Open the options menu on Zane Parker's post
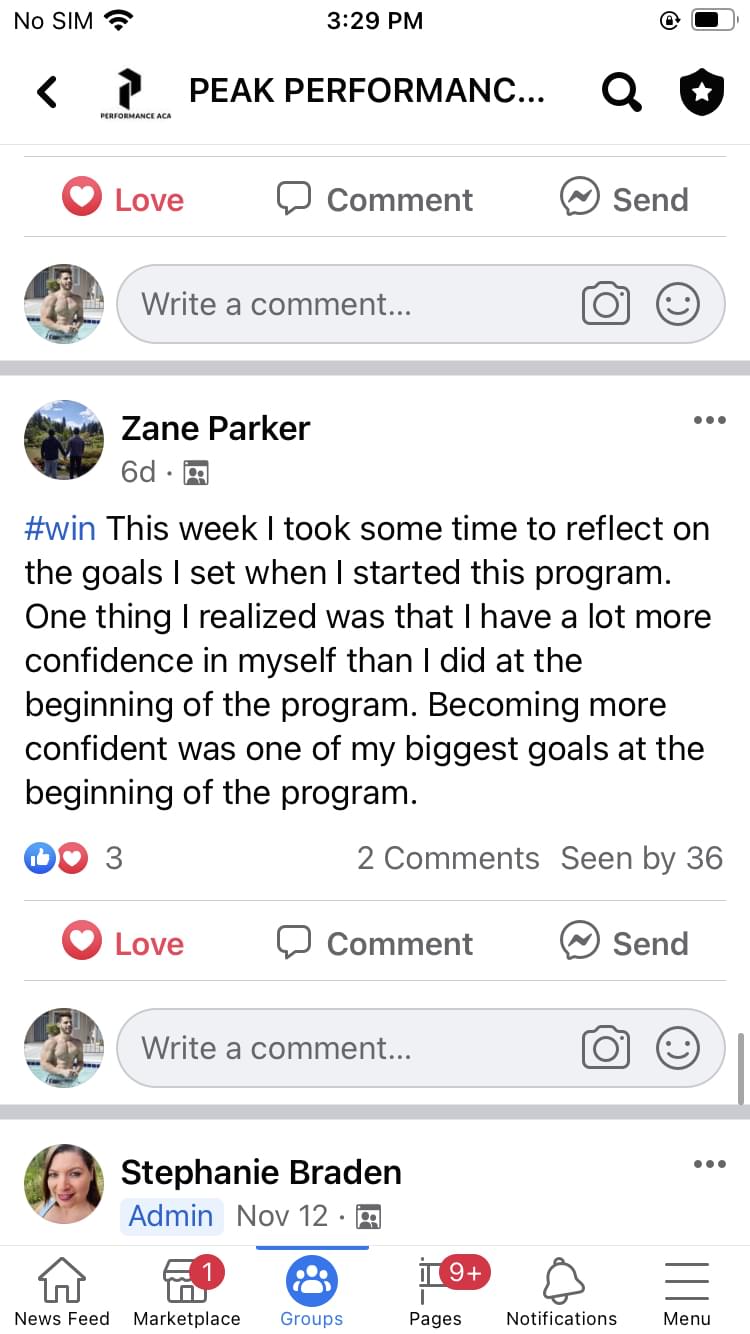750x1334 pixels. pyautogui.click(x=709, y=420)
